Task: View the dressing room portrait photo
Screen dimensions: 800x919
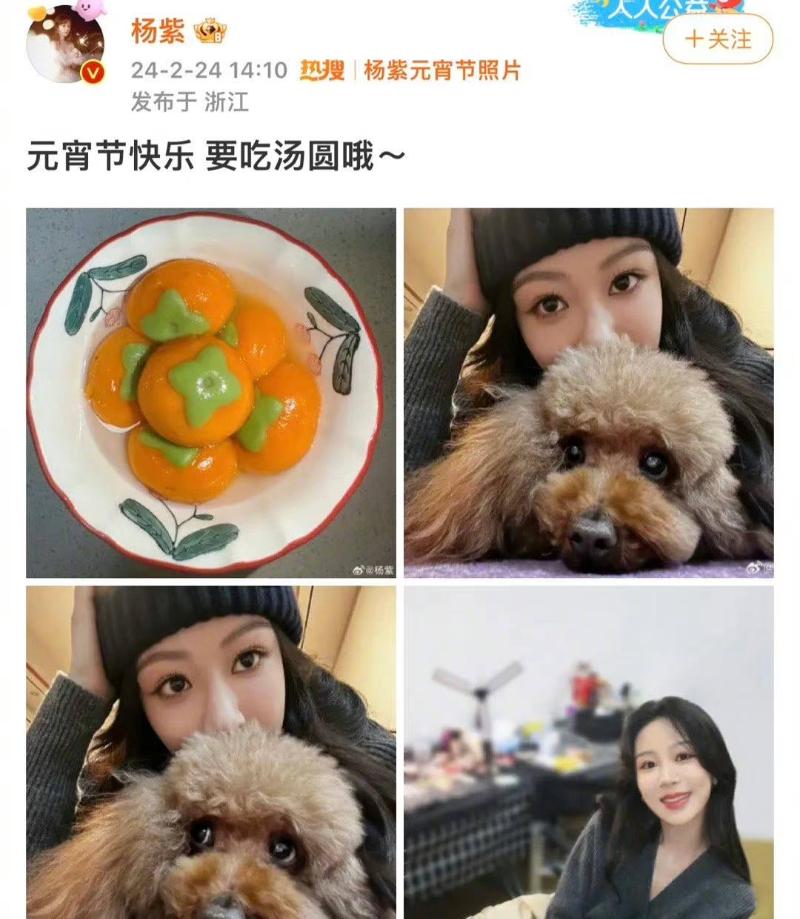Action: pyautogui.click(x=588, y=752)
